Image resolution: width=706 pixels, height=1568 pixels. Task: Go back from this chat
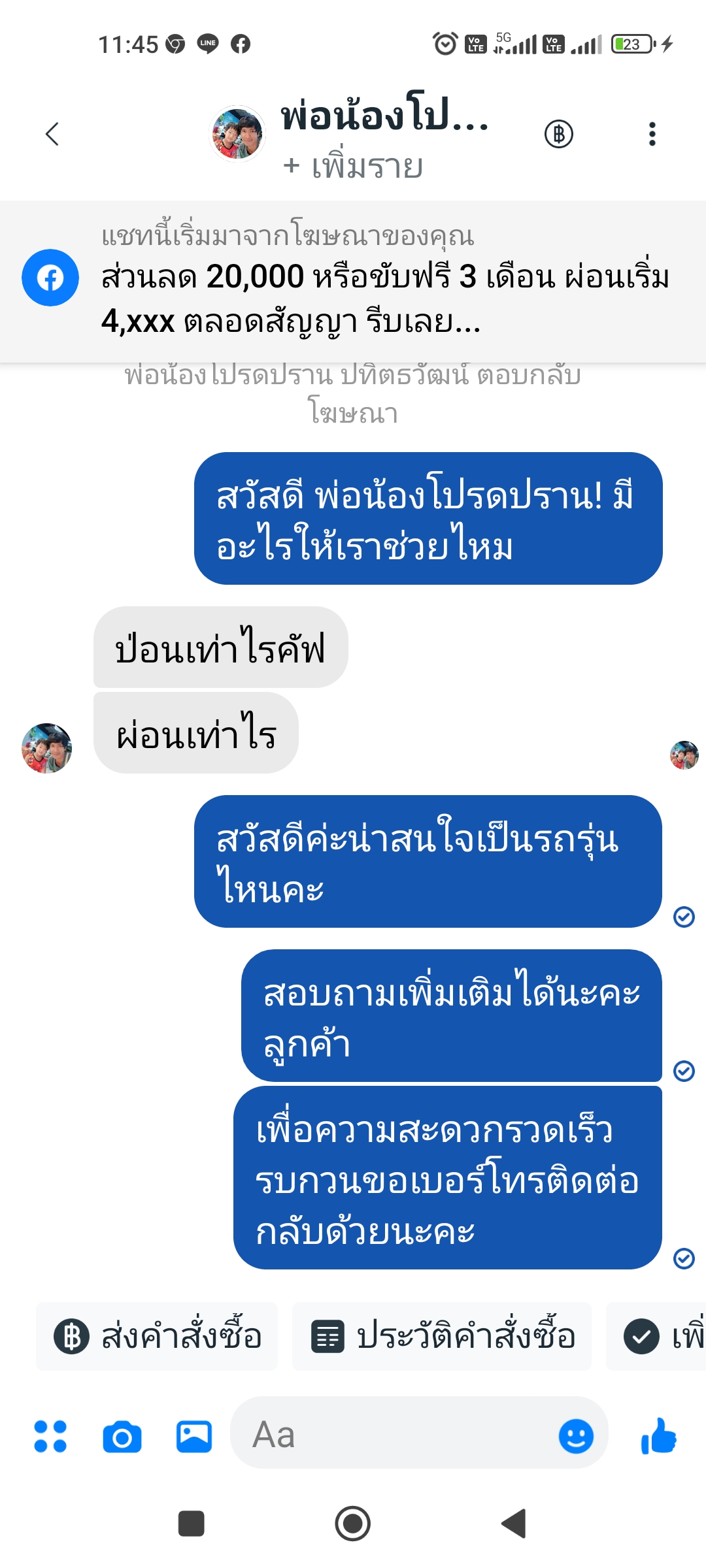(52, 134)
